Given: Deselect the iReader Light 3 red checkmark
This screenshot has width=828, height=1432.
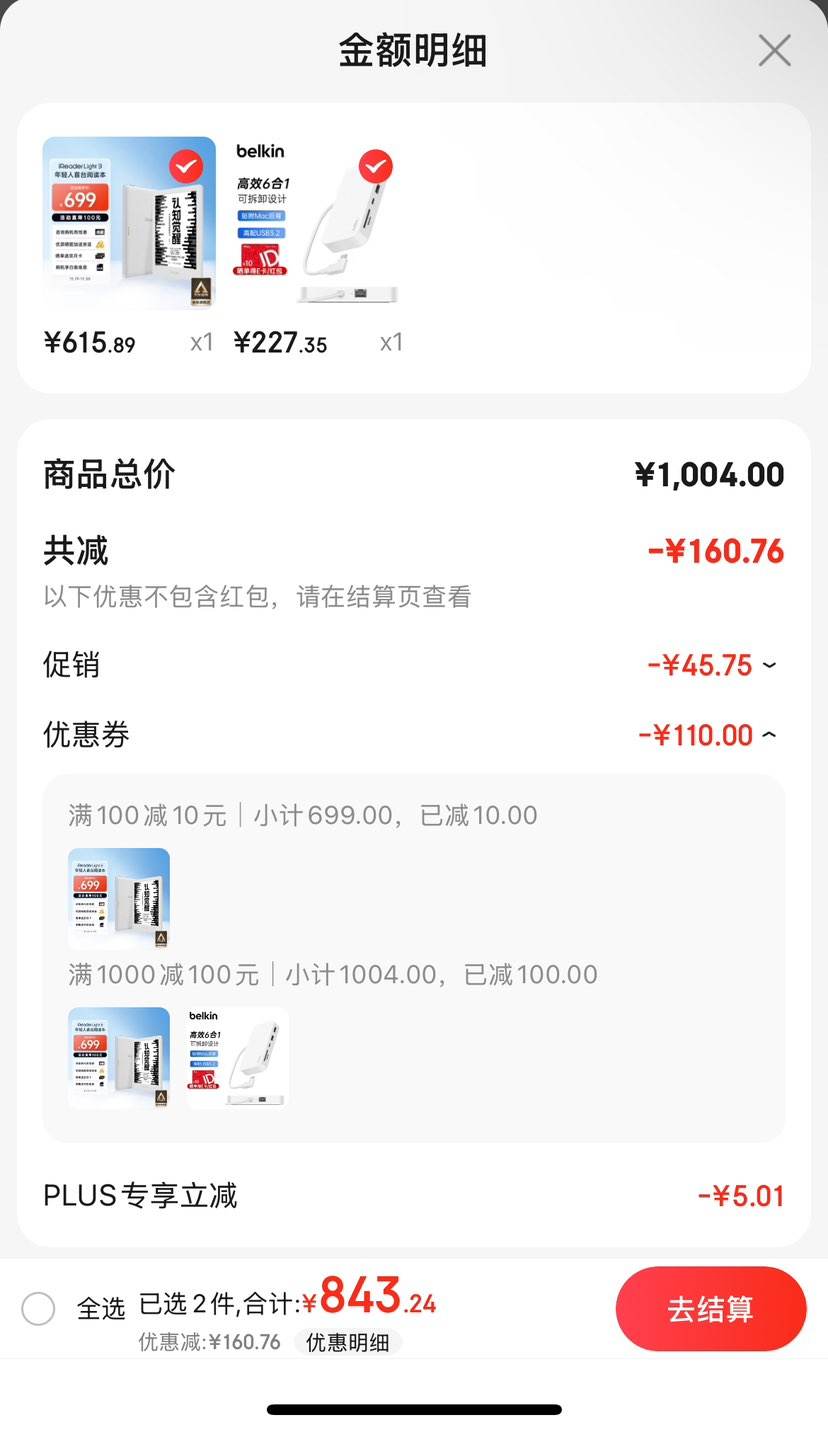Looking at the screenshot, I should (186, 166).
